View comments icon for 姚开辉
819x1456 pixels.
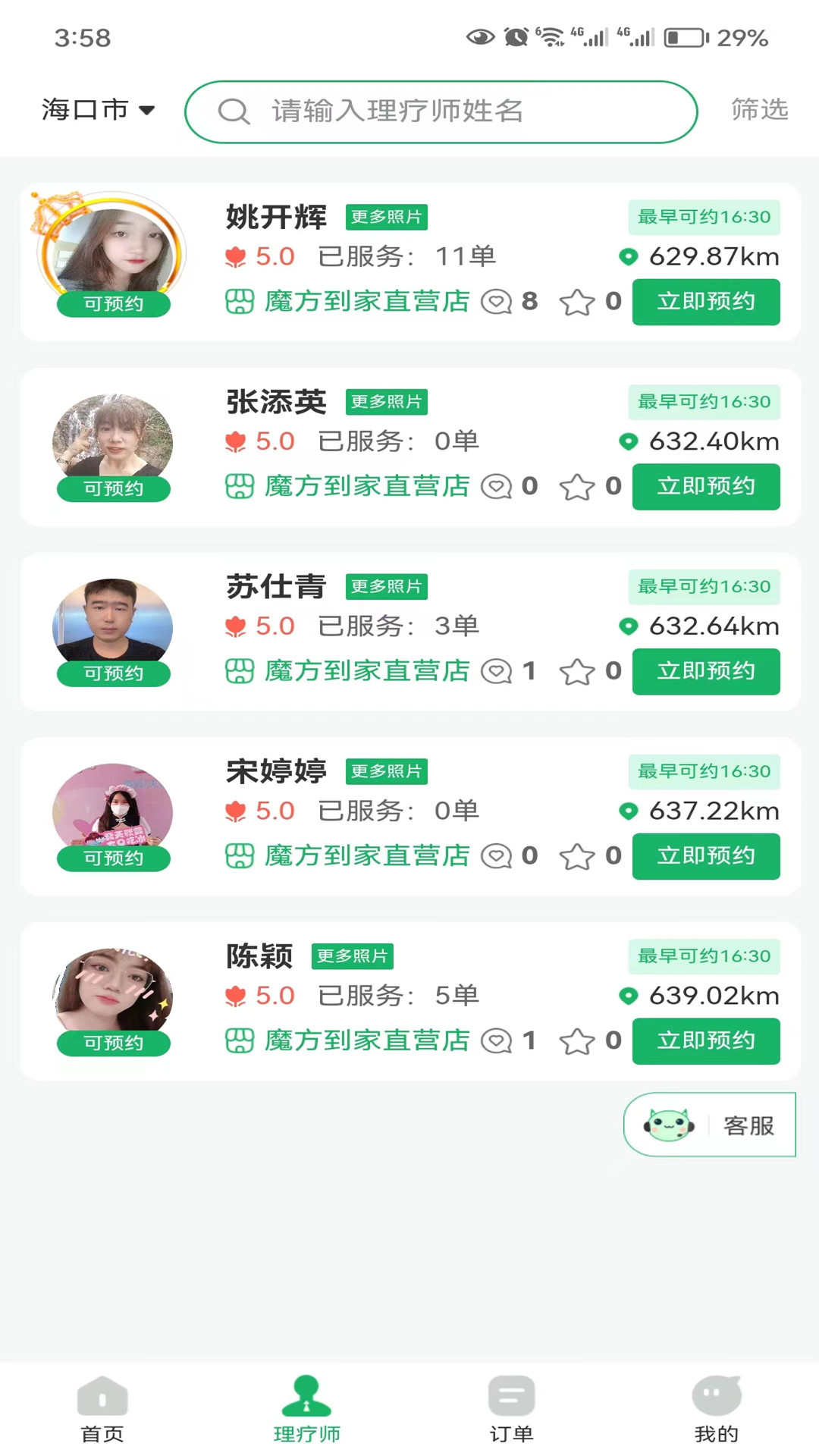pos(497,302)
